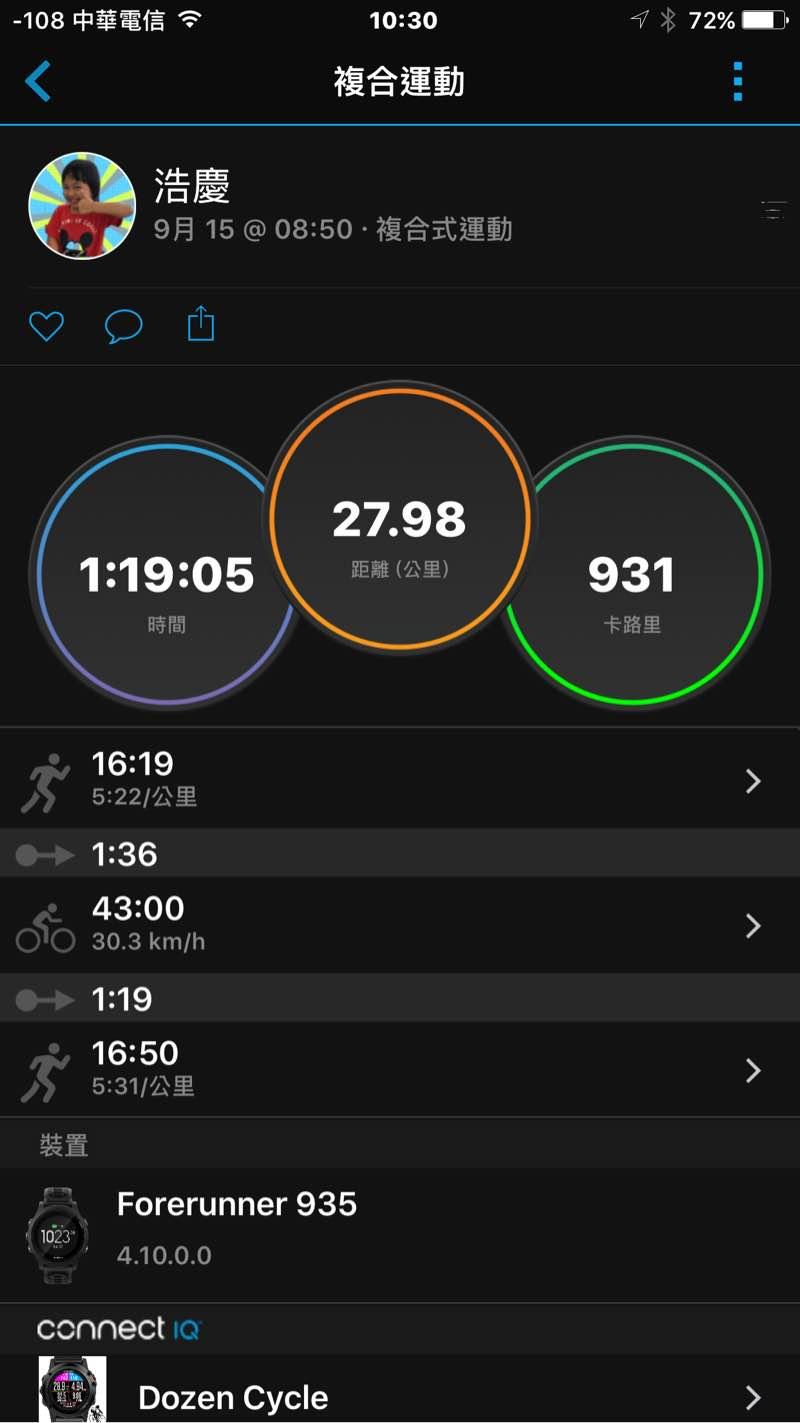Open the second run segment 16:50

[400, 1069]
